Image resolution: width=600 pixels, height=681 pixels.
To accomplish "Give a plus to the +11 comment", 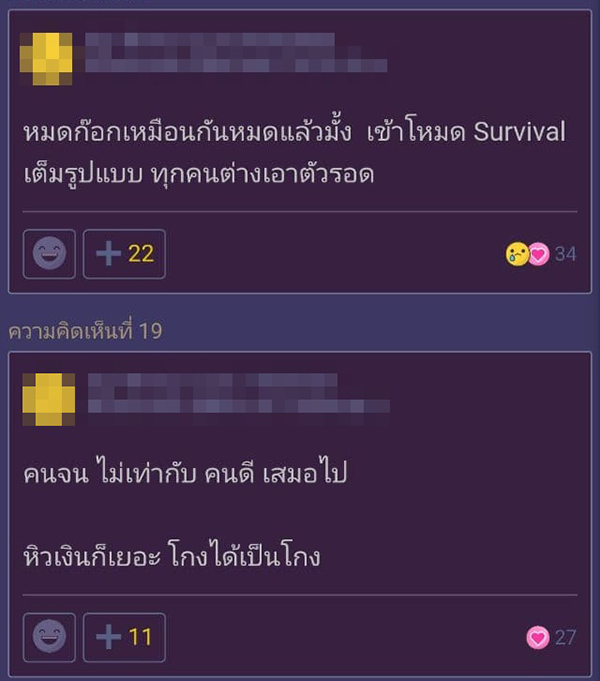I will pyautogui.click(x=124, y=637).
